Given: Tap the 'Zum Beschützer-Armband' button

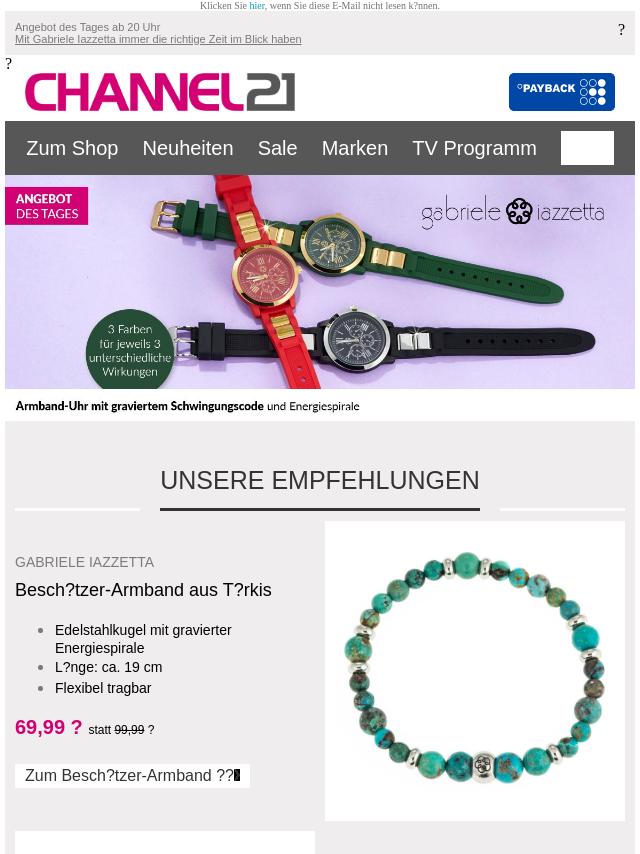Looking at the screenshot, I should coord(132,776).
